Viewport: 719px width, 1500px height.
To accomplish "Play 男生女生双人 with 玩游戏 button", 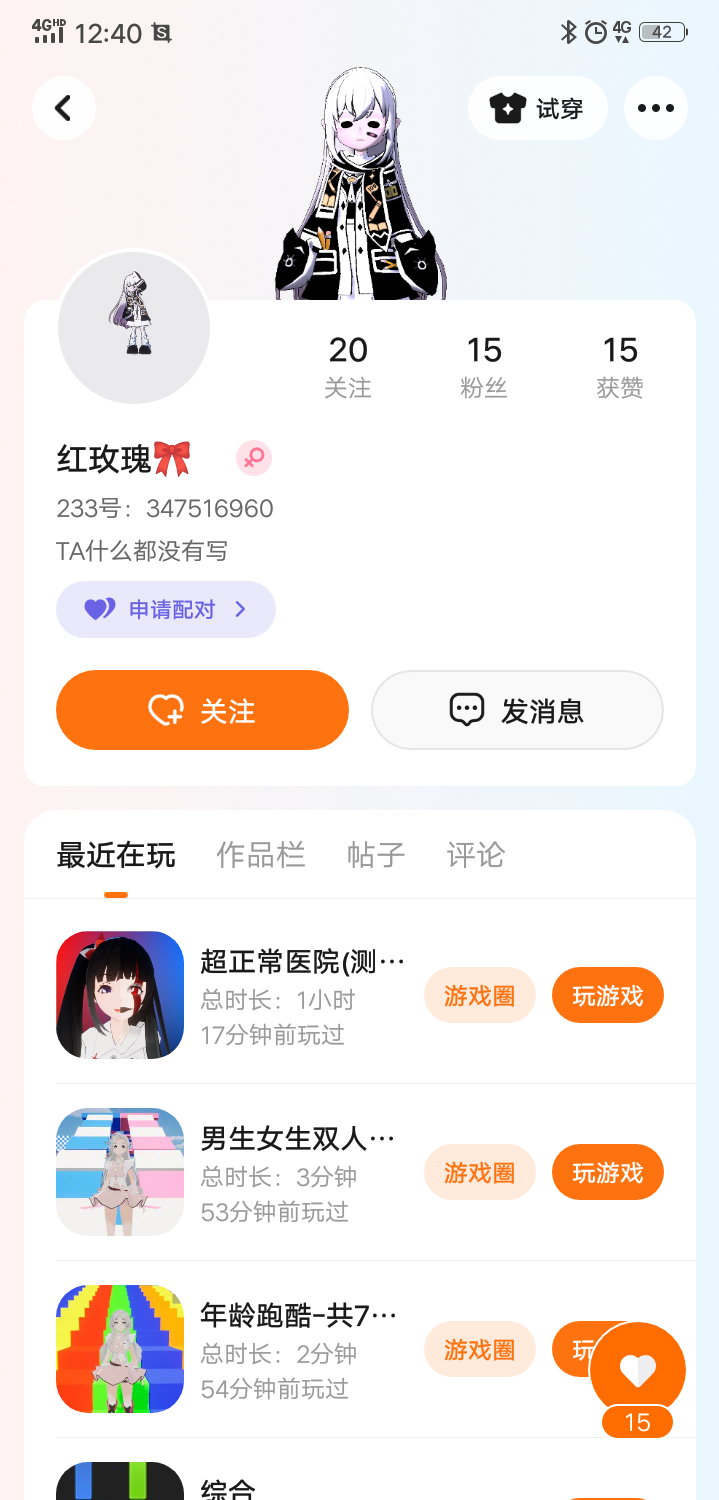I will pyautogui.click(x=607, y=1172).
